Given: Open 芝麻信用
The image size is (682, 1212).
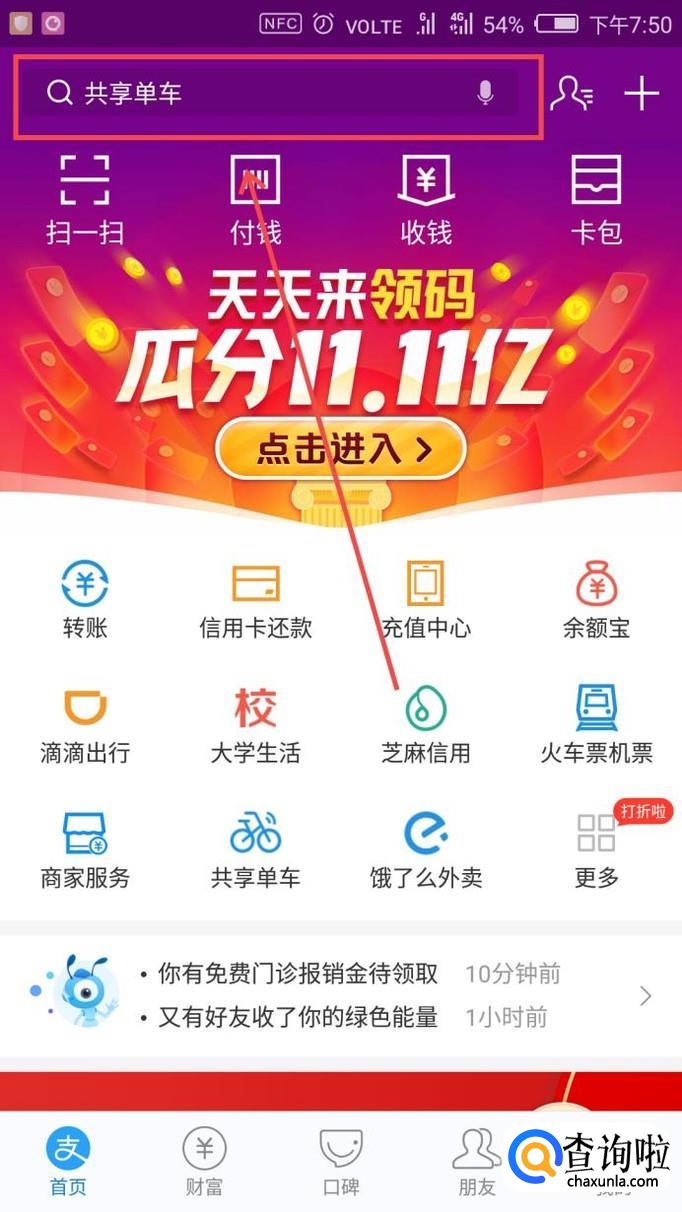Looking at the screenshot, I should pos(426,723).
